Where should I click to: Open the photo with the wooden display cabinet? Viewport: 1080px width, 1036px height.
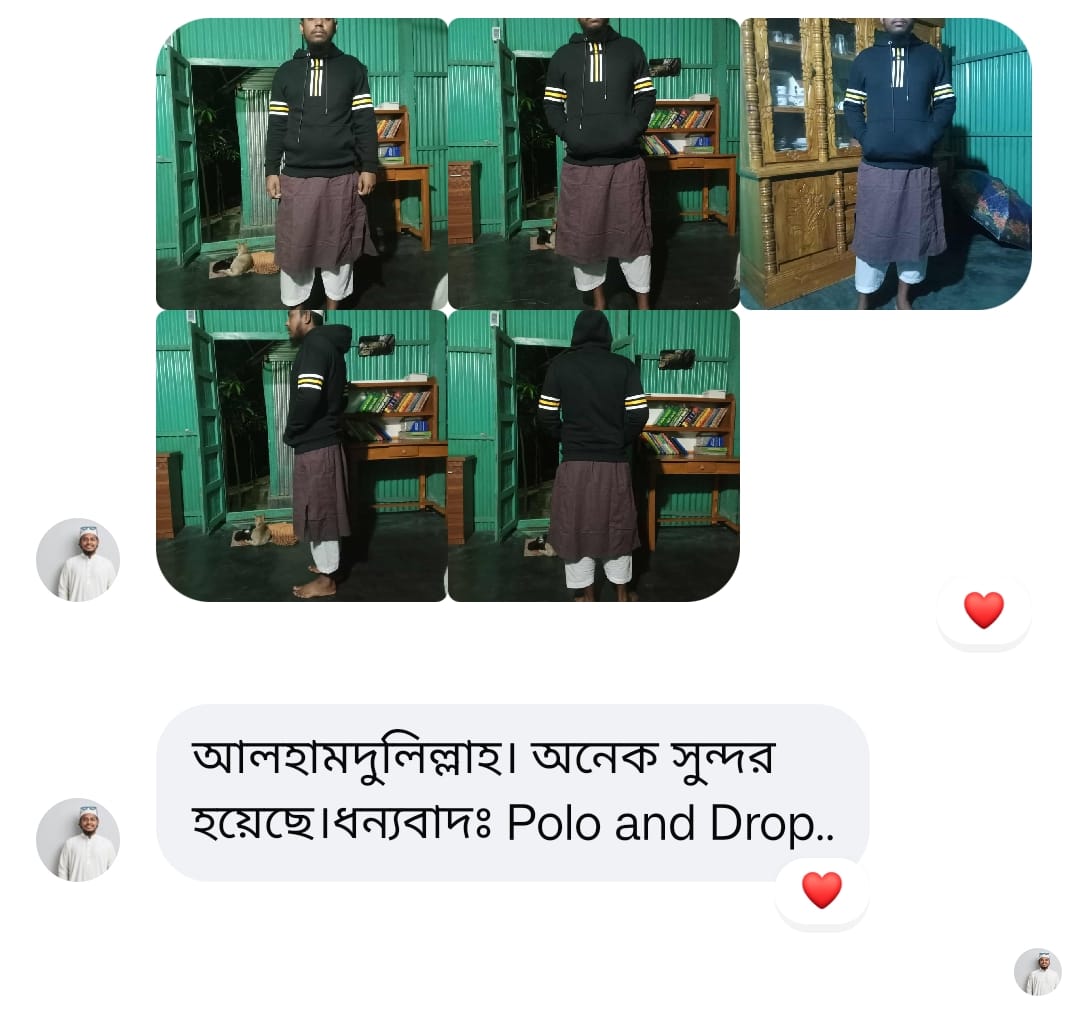(885, 164)
